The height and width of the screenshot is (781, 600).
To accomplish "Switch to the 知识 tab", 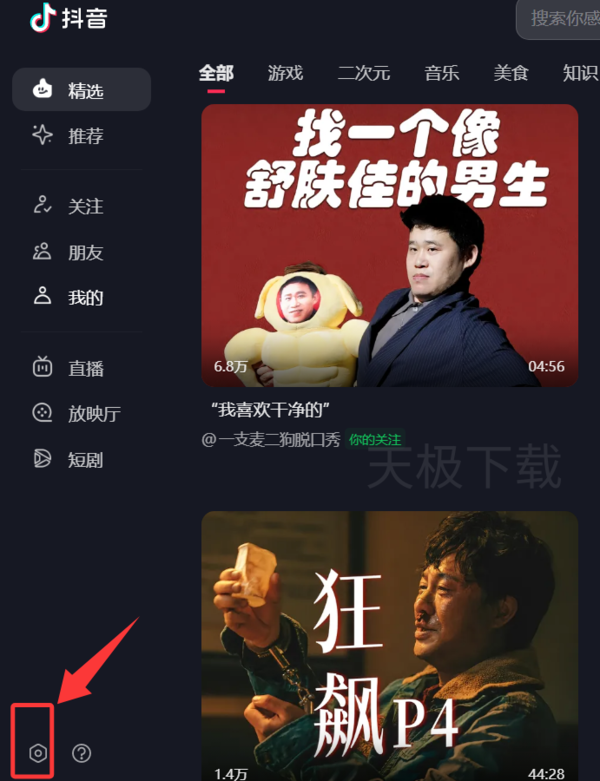I will 578,73.
